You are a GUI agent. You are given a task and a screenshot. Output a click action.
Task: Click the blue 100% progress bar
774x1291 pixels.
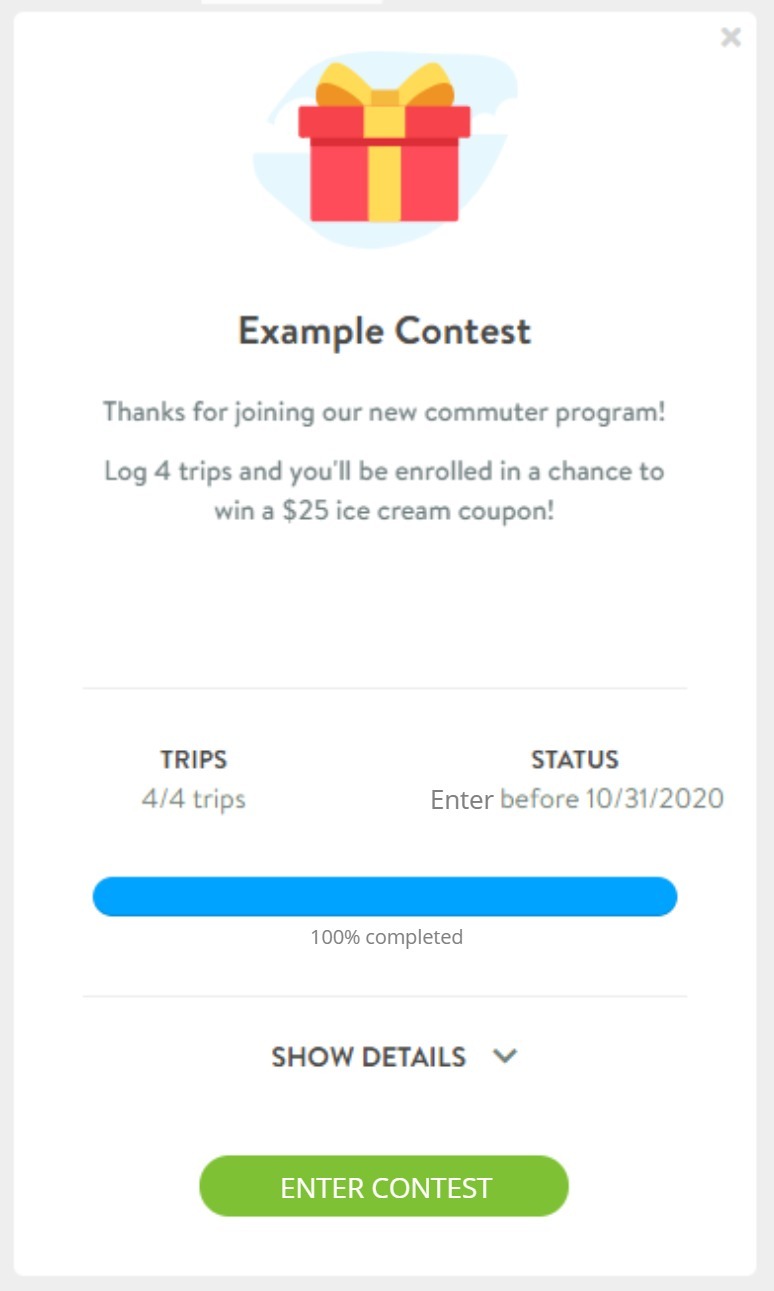pyautogui.click(x=384, y=896)
